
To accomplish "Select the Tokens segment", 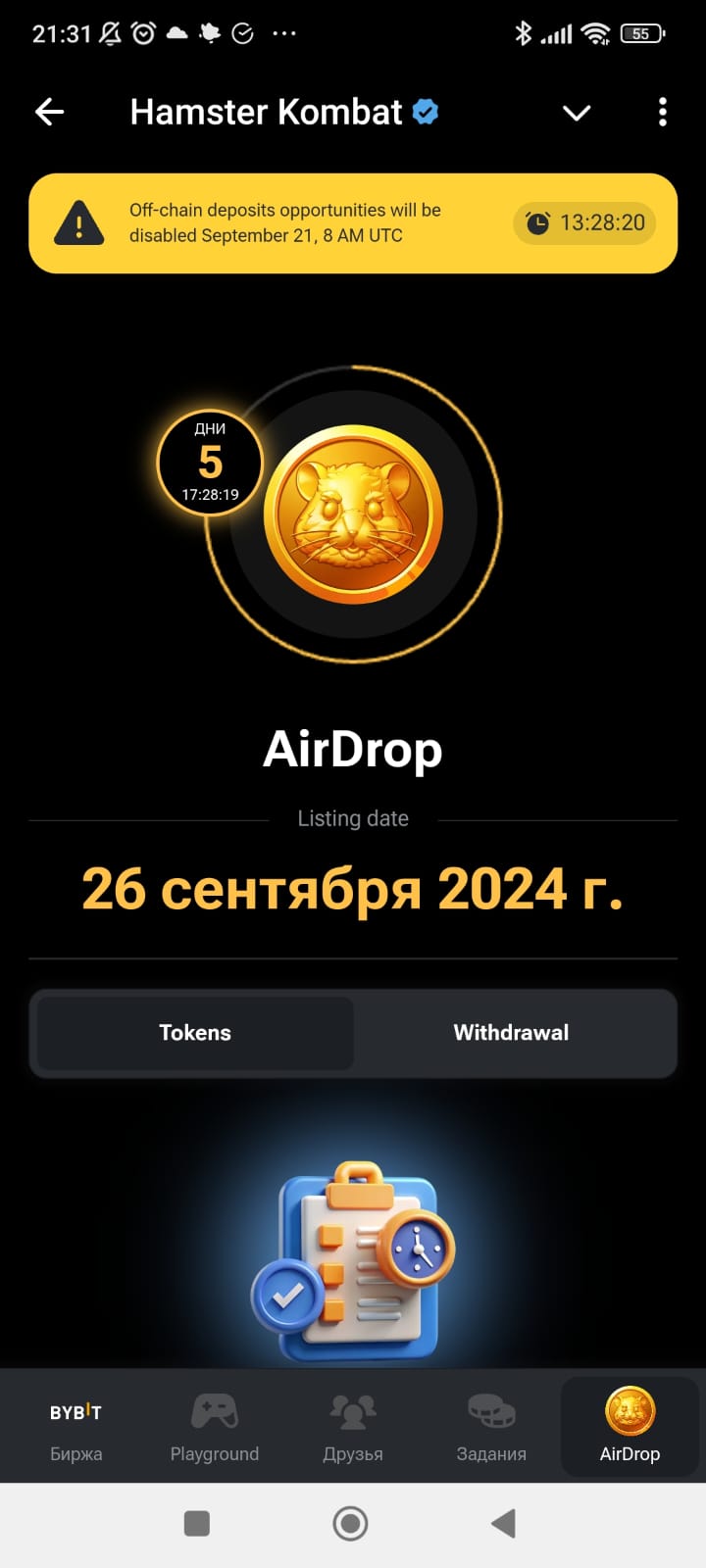I will 195,1033.
